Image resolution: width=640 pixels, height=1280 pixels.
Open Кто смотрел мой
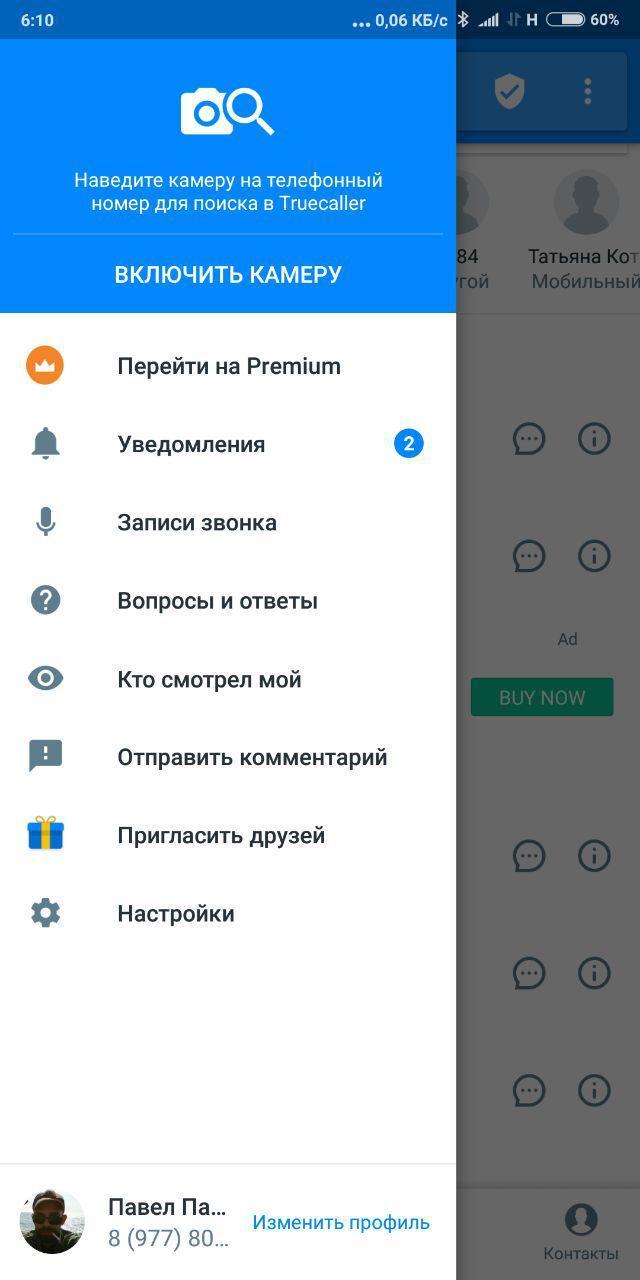(x=228, y=679)
